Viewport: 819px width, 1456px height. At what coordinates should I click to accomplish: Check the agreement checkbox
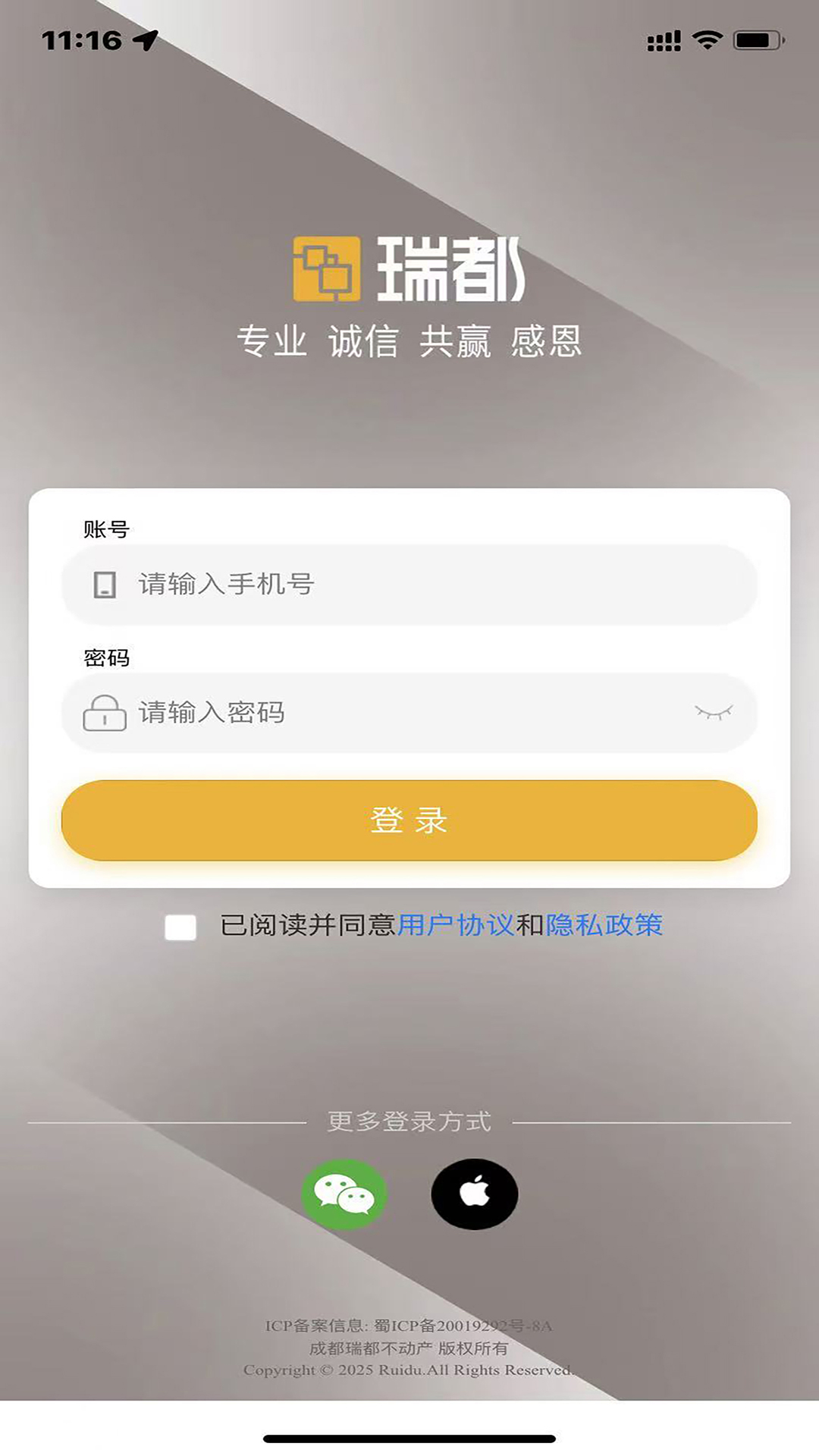[x=180, y=927]
